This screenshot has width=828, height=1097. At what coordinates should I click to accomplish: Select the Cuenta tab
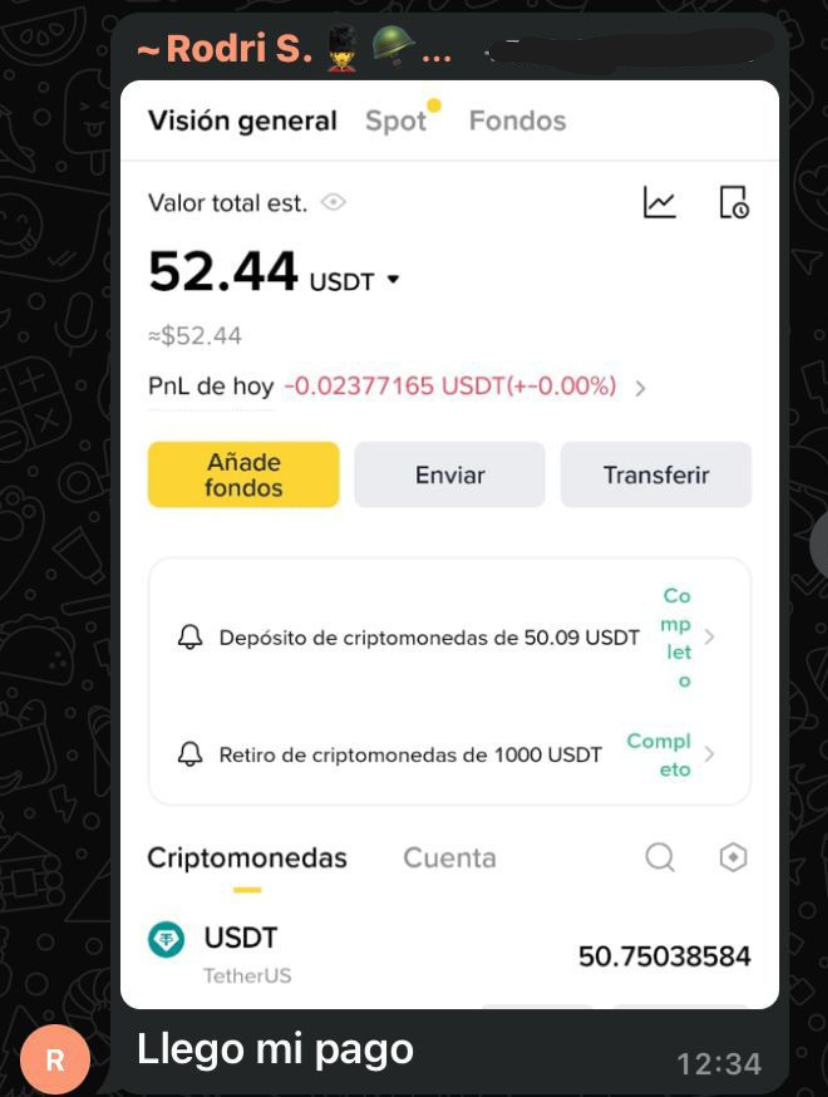tap(449, 857)
